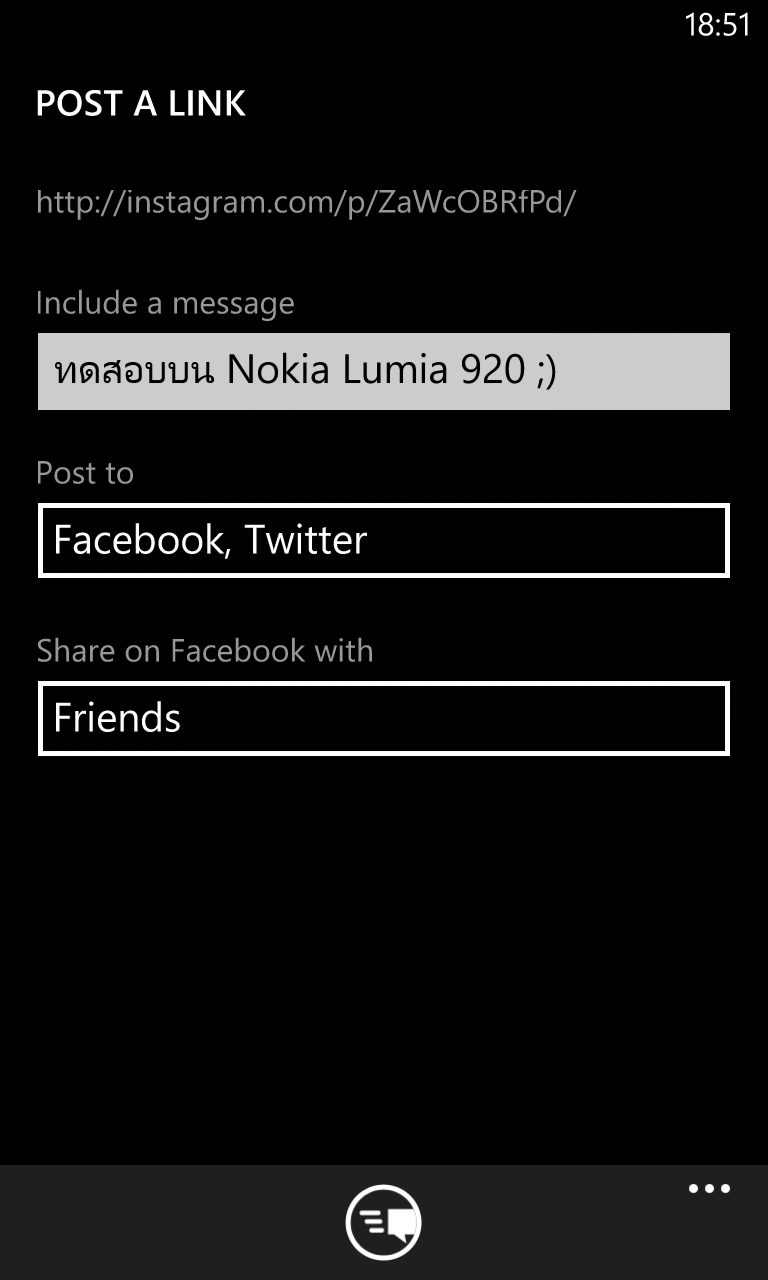
Task: Open the 'Post to' networks picker
Action: [384, 541]
